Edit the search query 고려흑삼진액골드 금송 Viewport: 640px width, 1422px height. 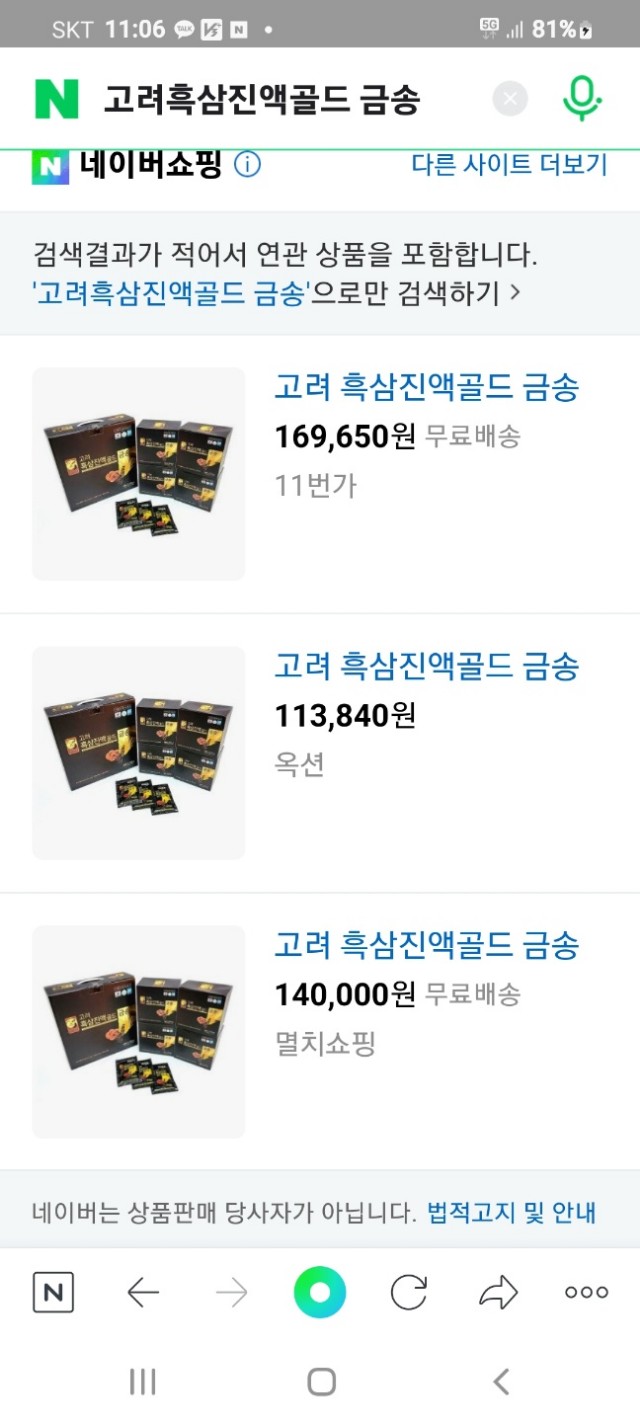pyautogui.click(x=262, y=100)
